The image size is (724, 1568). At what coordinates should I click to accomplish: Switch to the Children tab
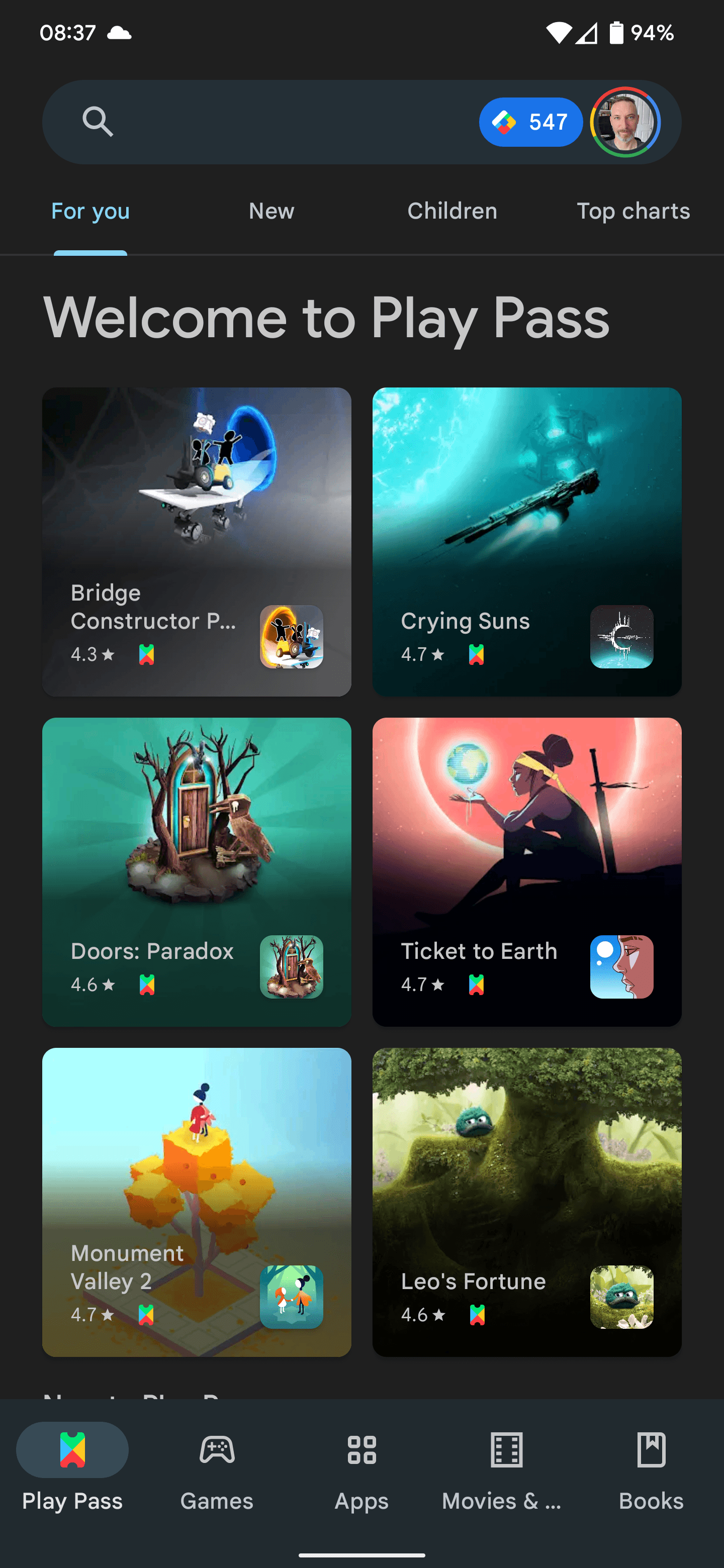pyautogui.click(x=452, y=211)
